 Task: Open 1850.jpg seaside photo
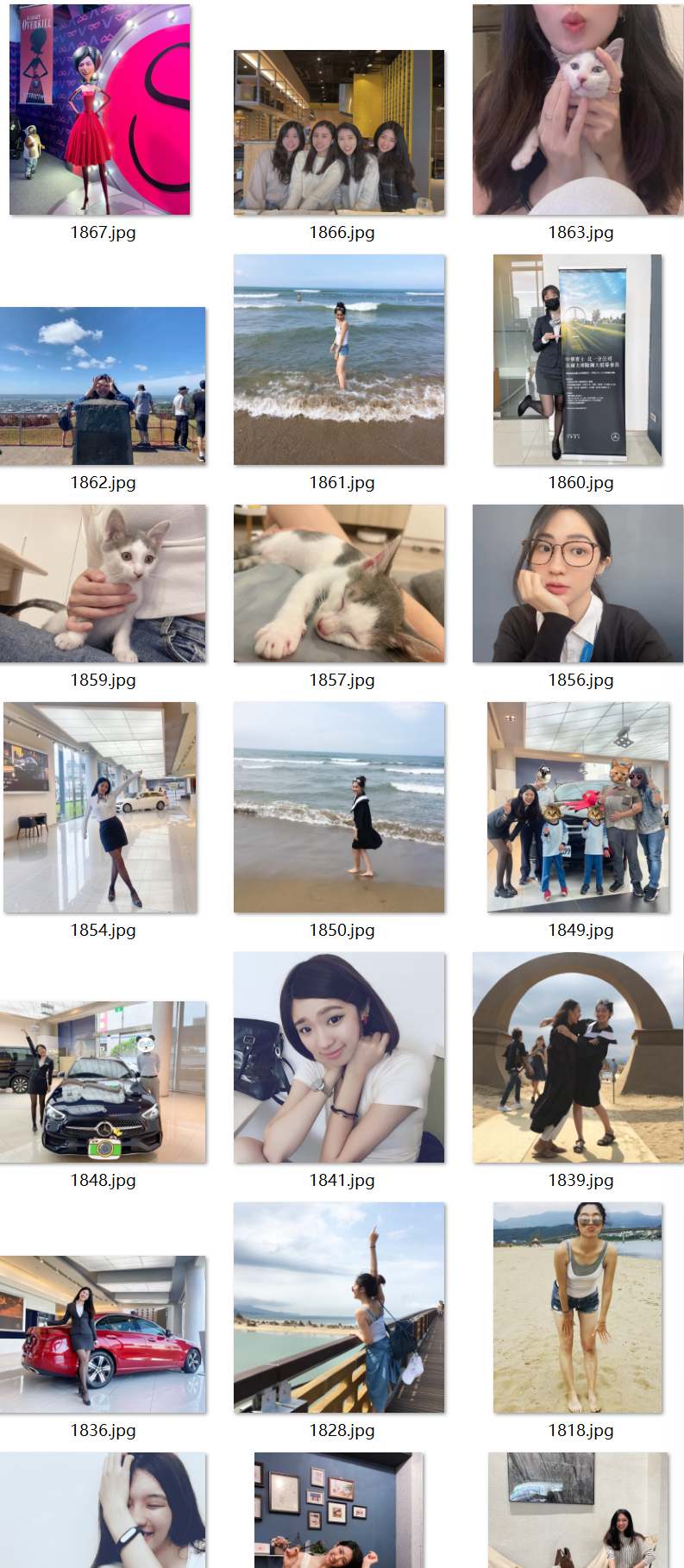(339, 807)
